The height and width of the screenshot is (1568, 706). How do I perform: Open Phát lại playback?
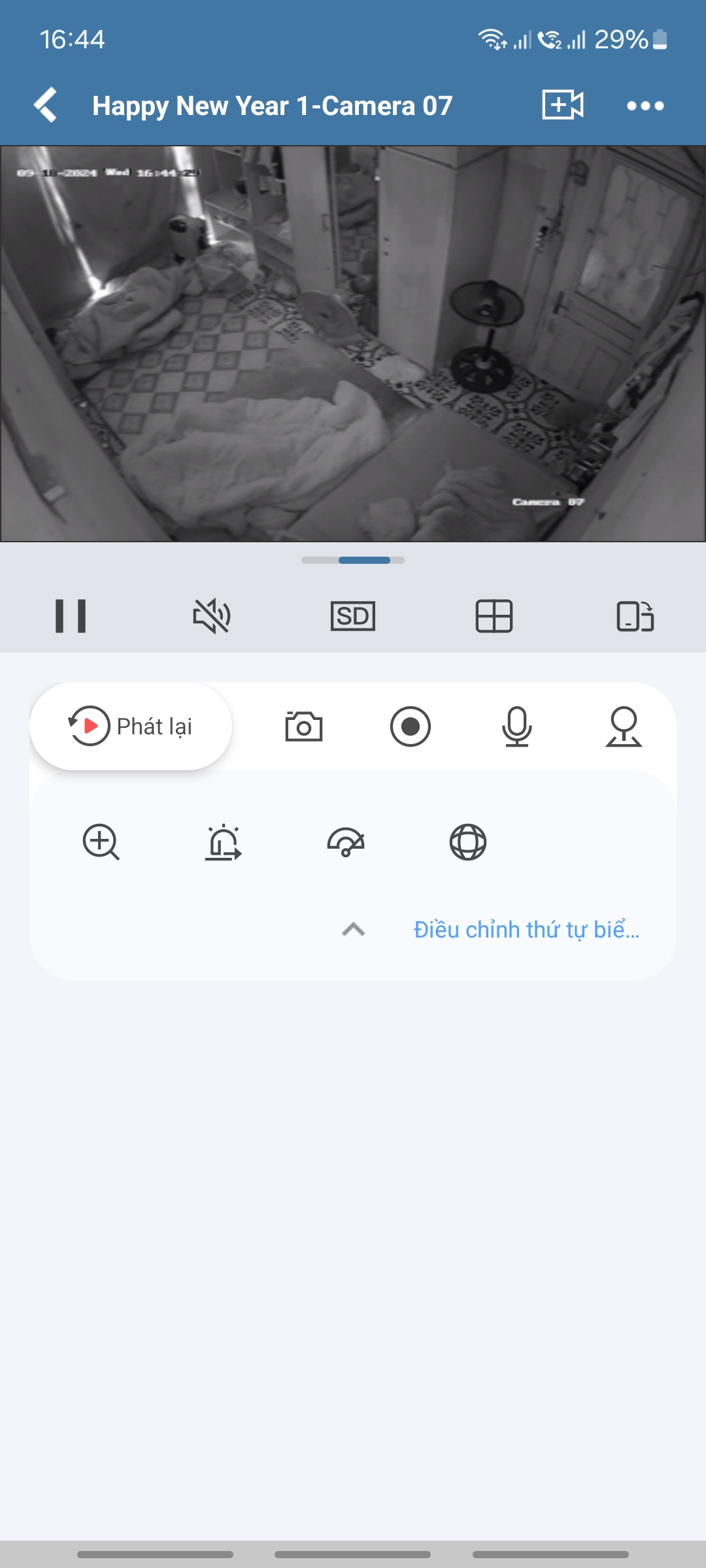coord(131,727)
